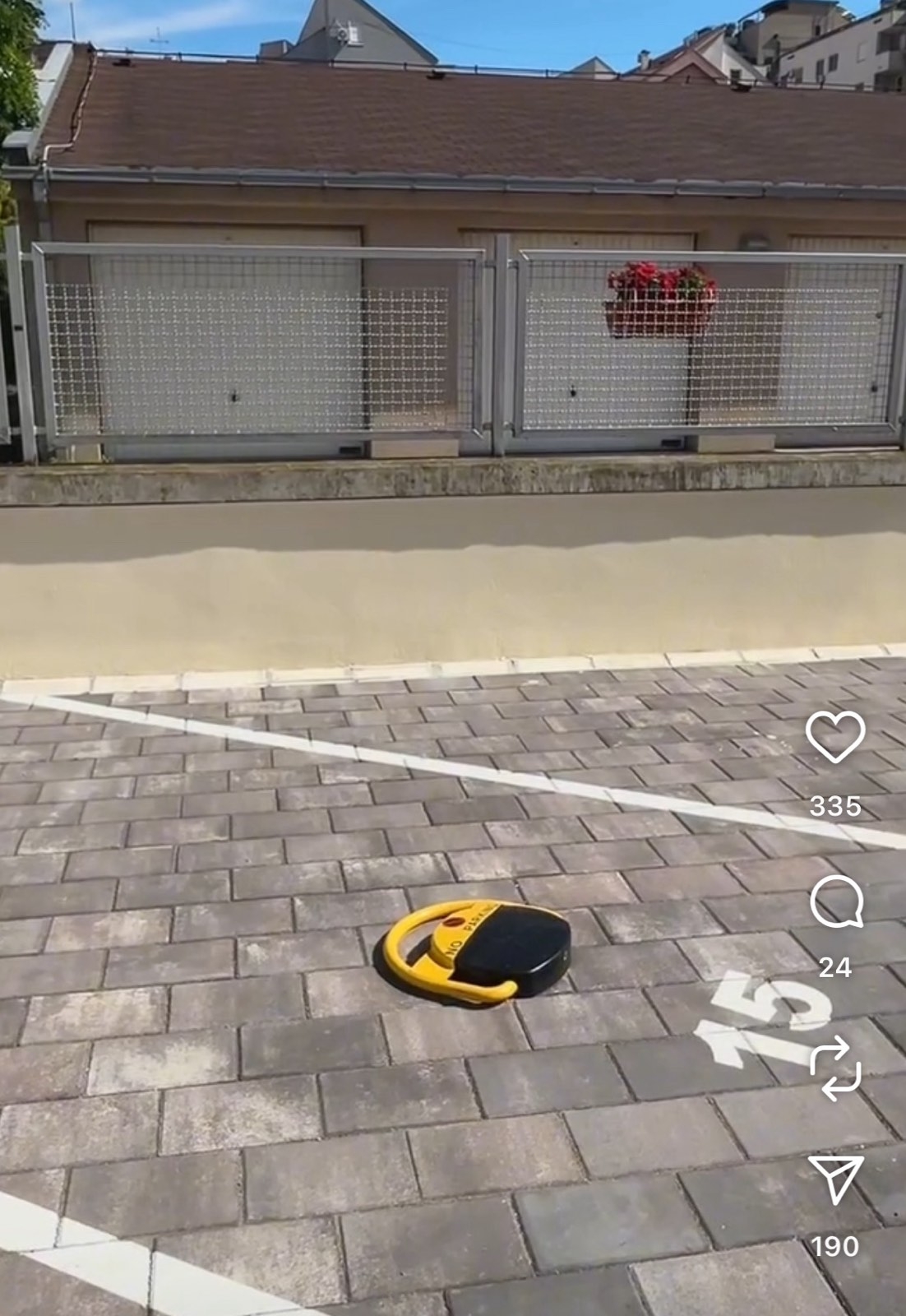View who liked by tapping the 335 count
This screenshot has width=906, height=1316.
click(836, 807)
